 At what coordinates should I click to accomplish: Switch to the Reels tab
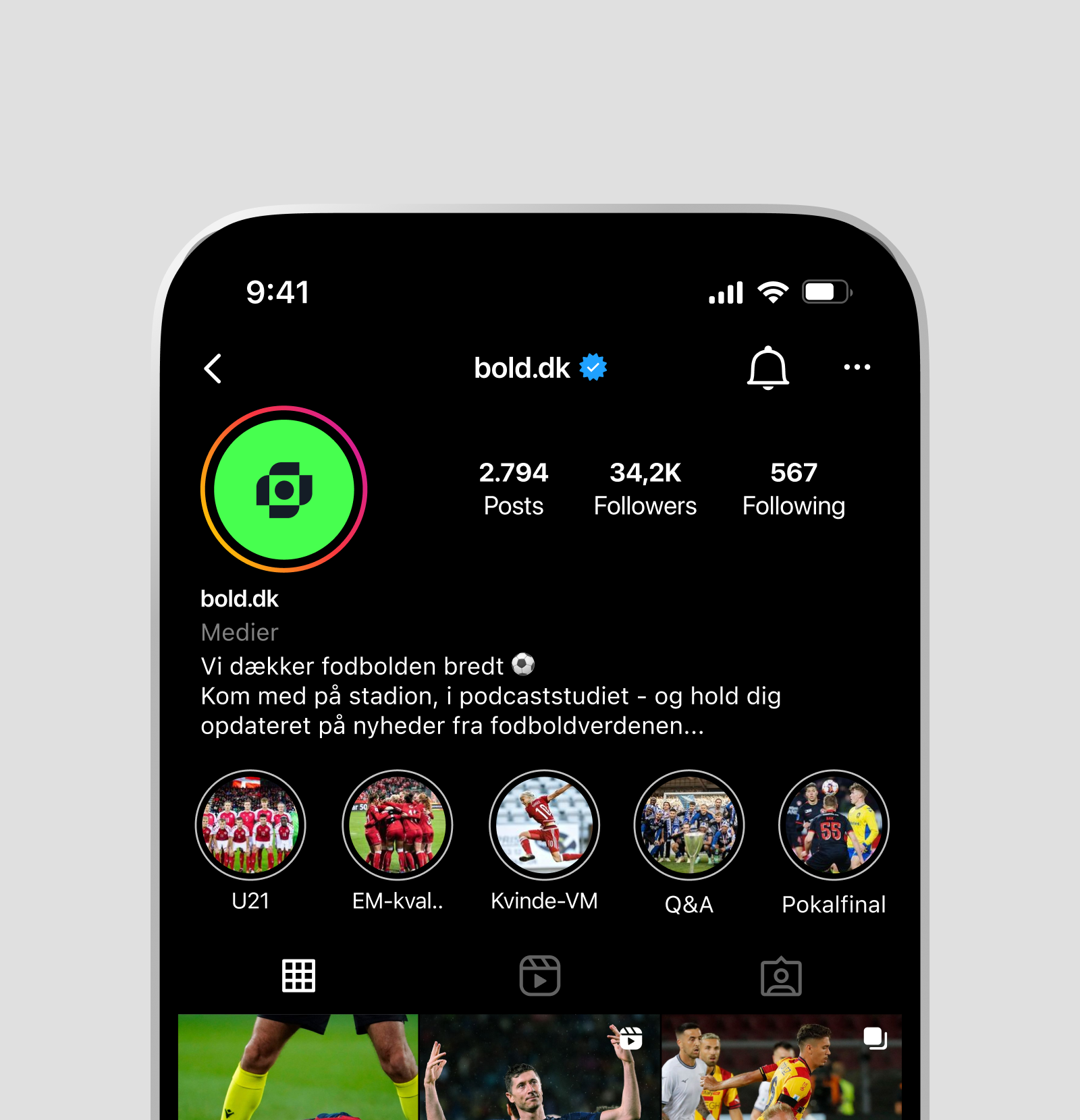[539, 976]
